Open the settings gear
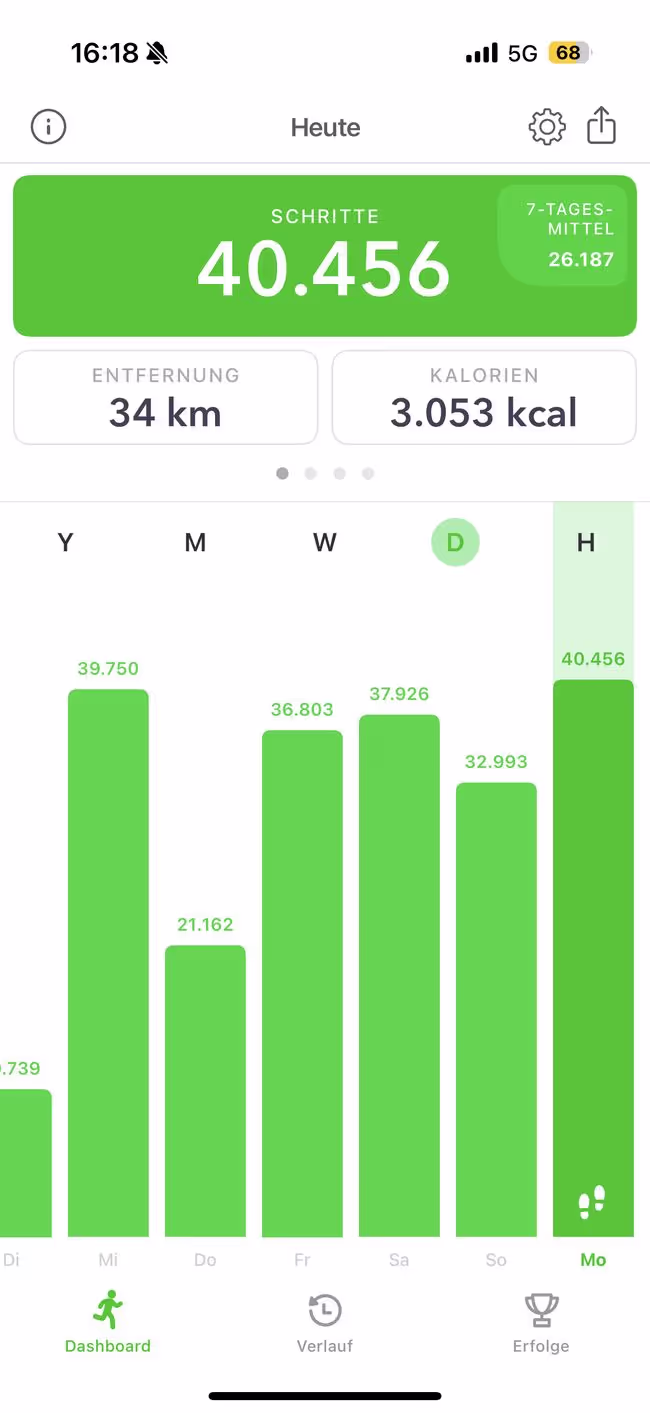This screenshot has width=650, height=1413. click(547, 127)
